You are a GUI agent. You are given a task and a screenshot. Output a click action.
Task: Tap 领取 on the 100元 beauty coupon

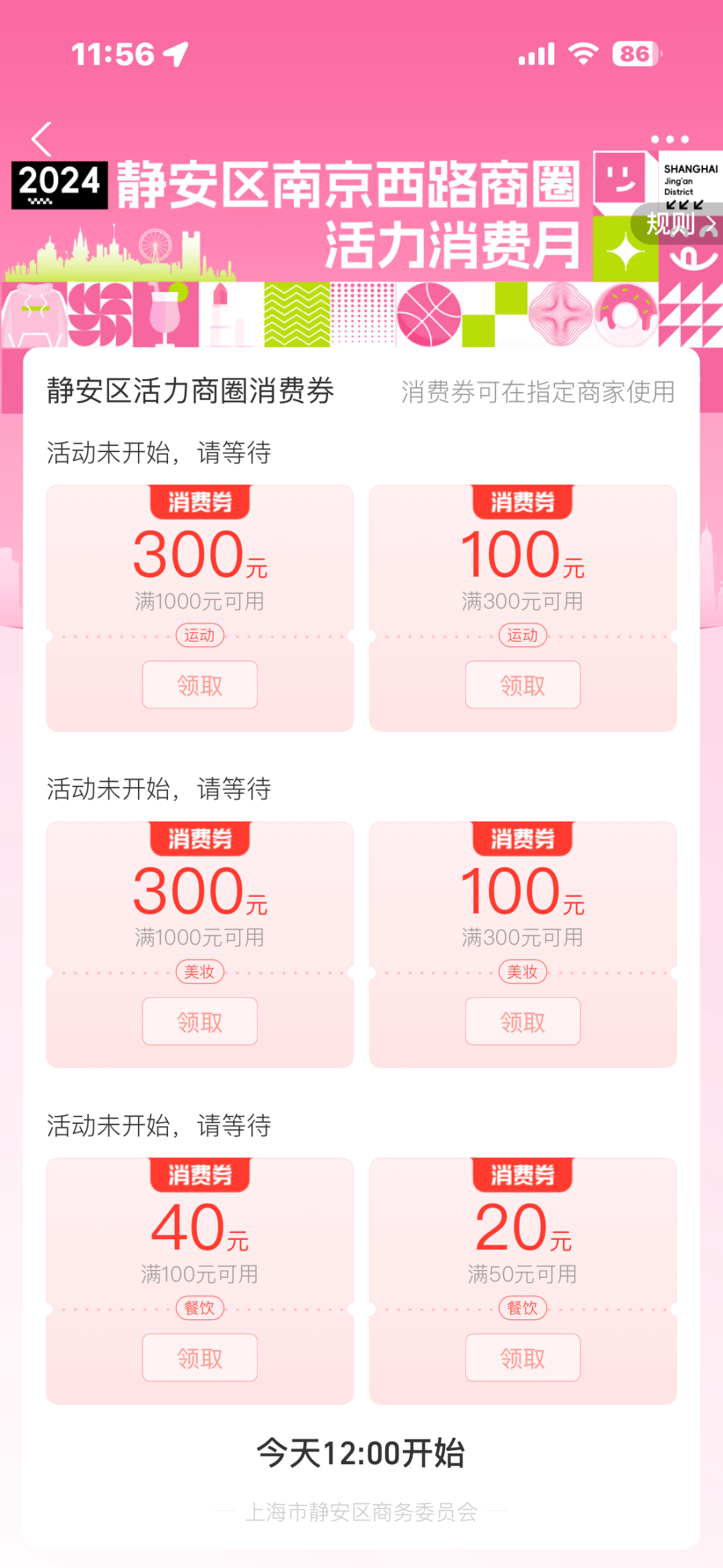click(523, 1021)
